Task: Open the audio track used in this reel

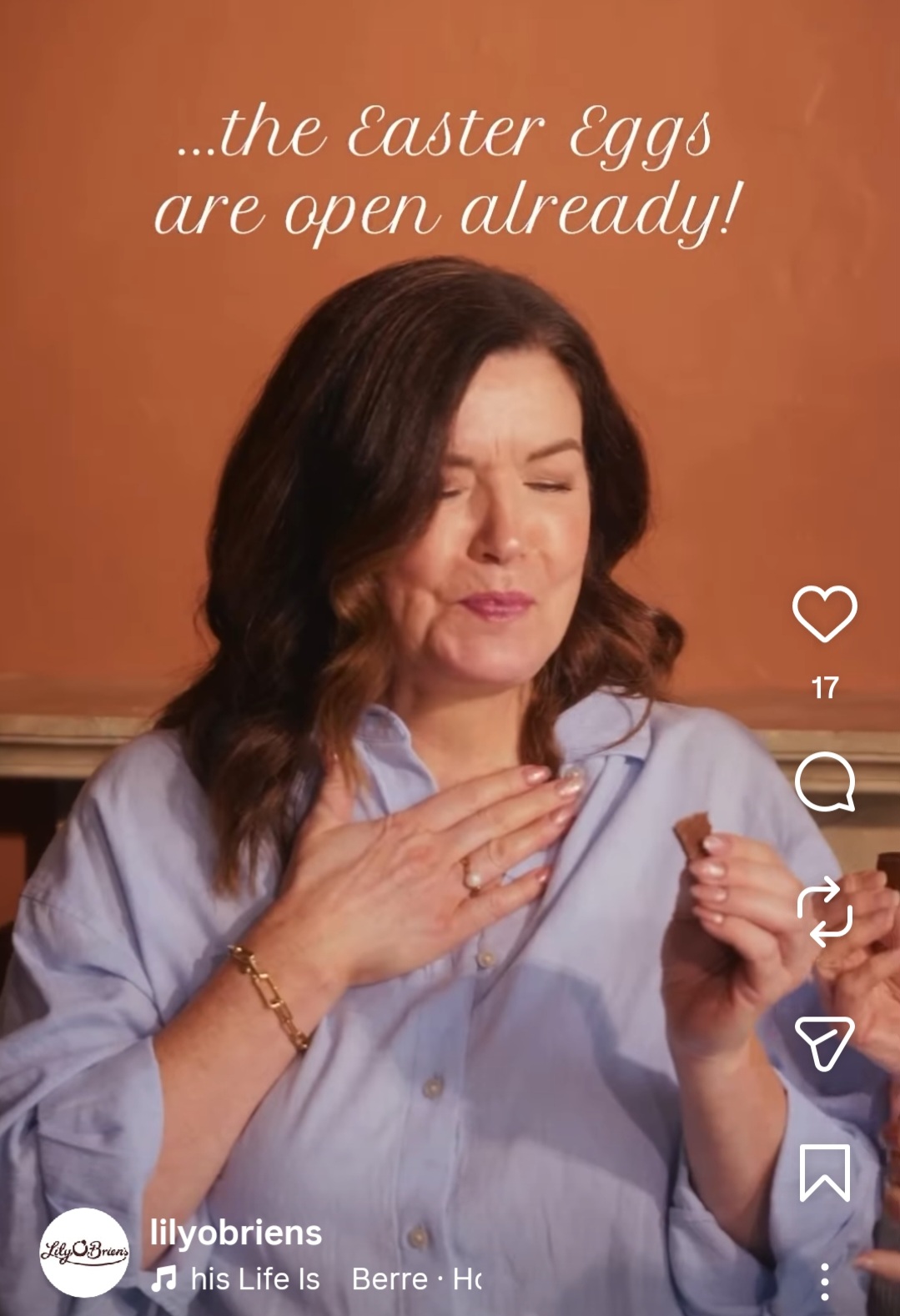Action: click(317, 1278)
